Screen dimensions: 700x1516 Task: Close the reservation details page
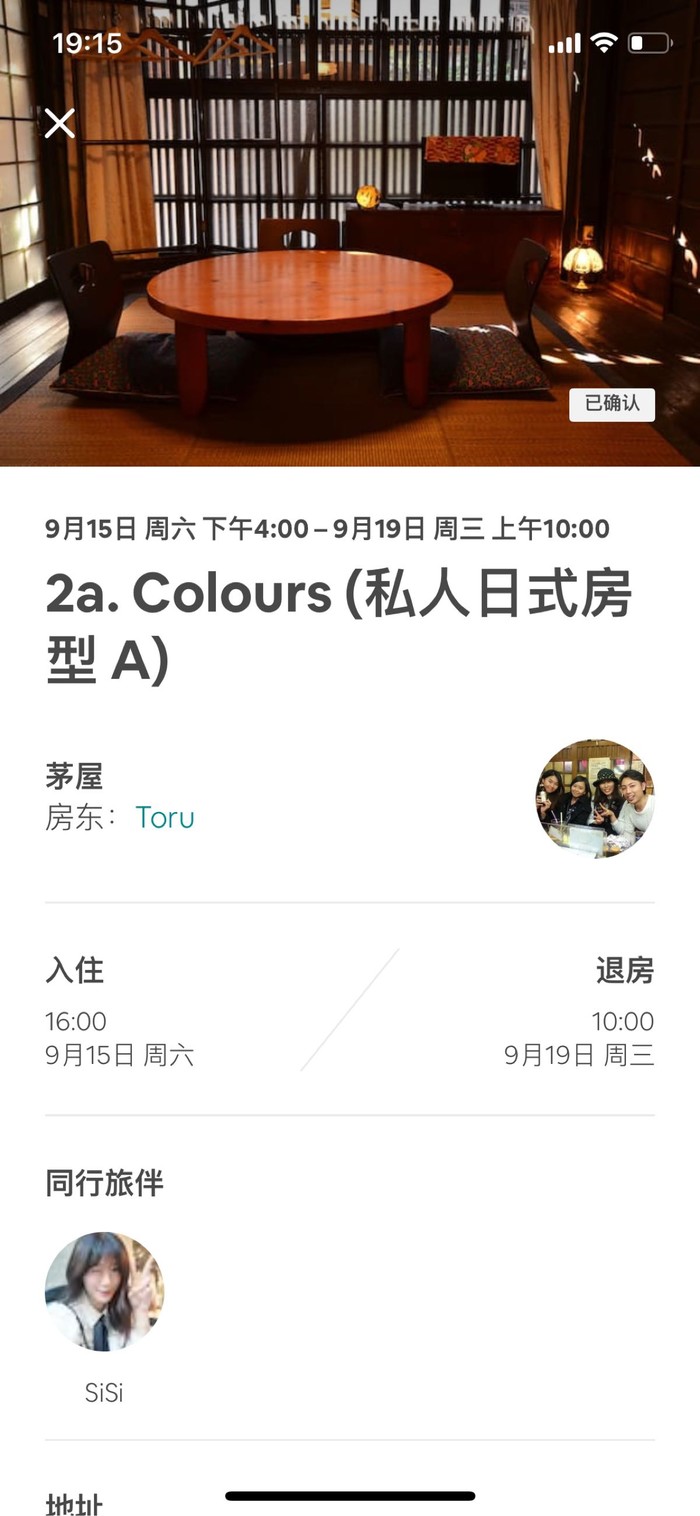(x=60, y=123)
